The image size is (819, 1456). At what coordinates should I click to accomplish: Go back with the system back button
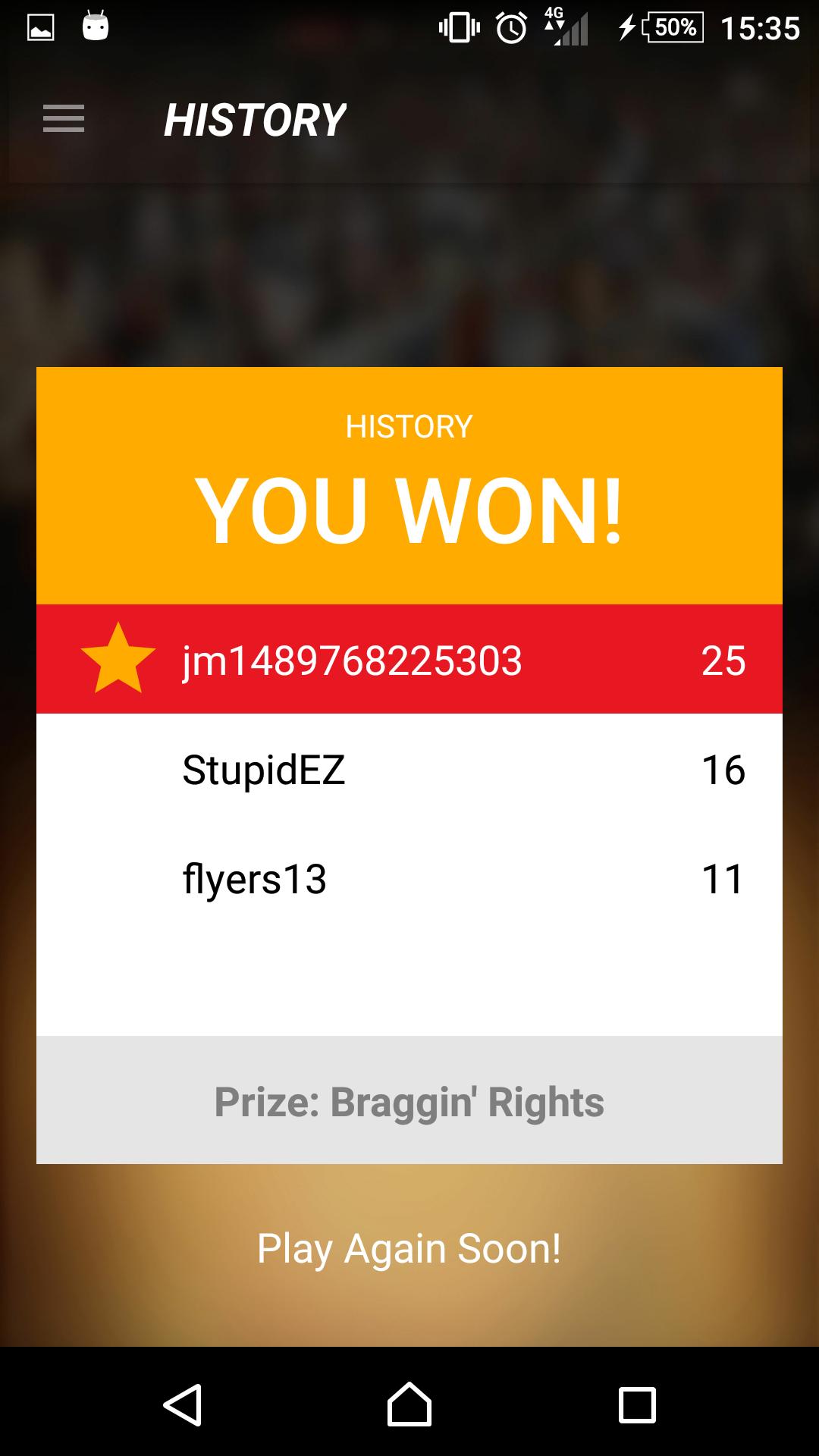[x=183, y=1404]
